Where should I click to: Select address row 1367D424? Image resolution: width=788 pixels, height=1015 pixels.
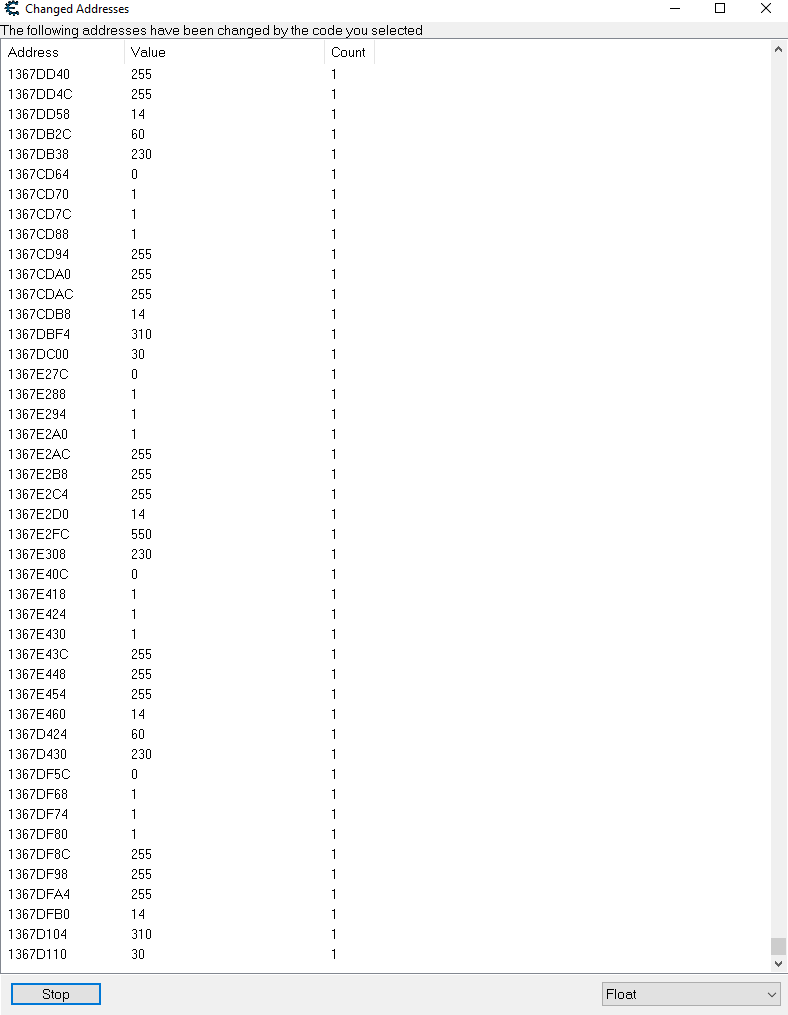pyautogui.click(x=39, y=734)
